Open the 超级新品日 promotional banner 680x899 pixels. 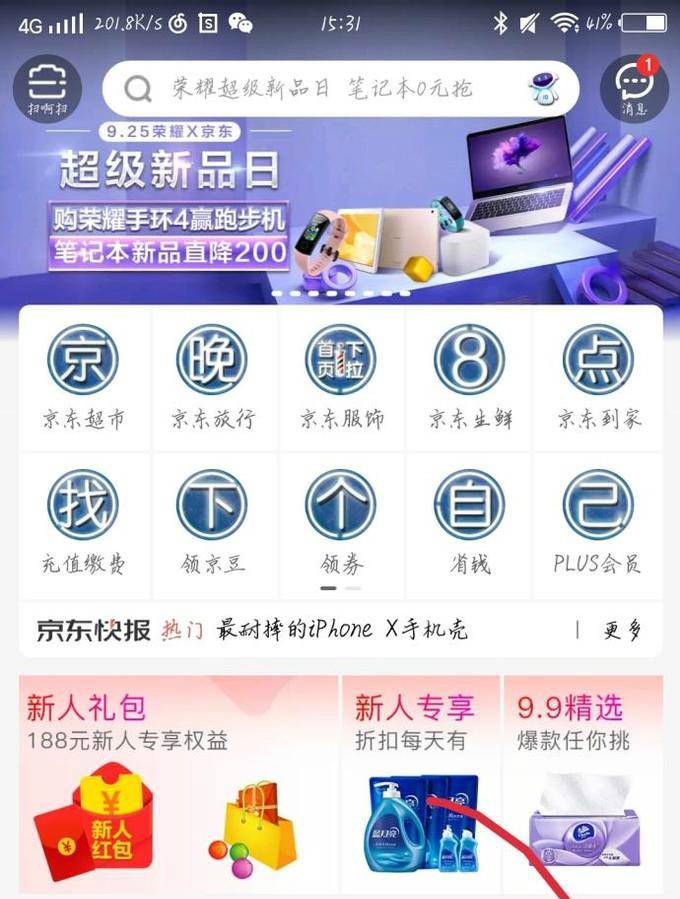coord(340,210)
